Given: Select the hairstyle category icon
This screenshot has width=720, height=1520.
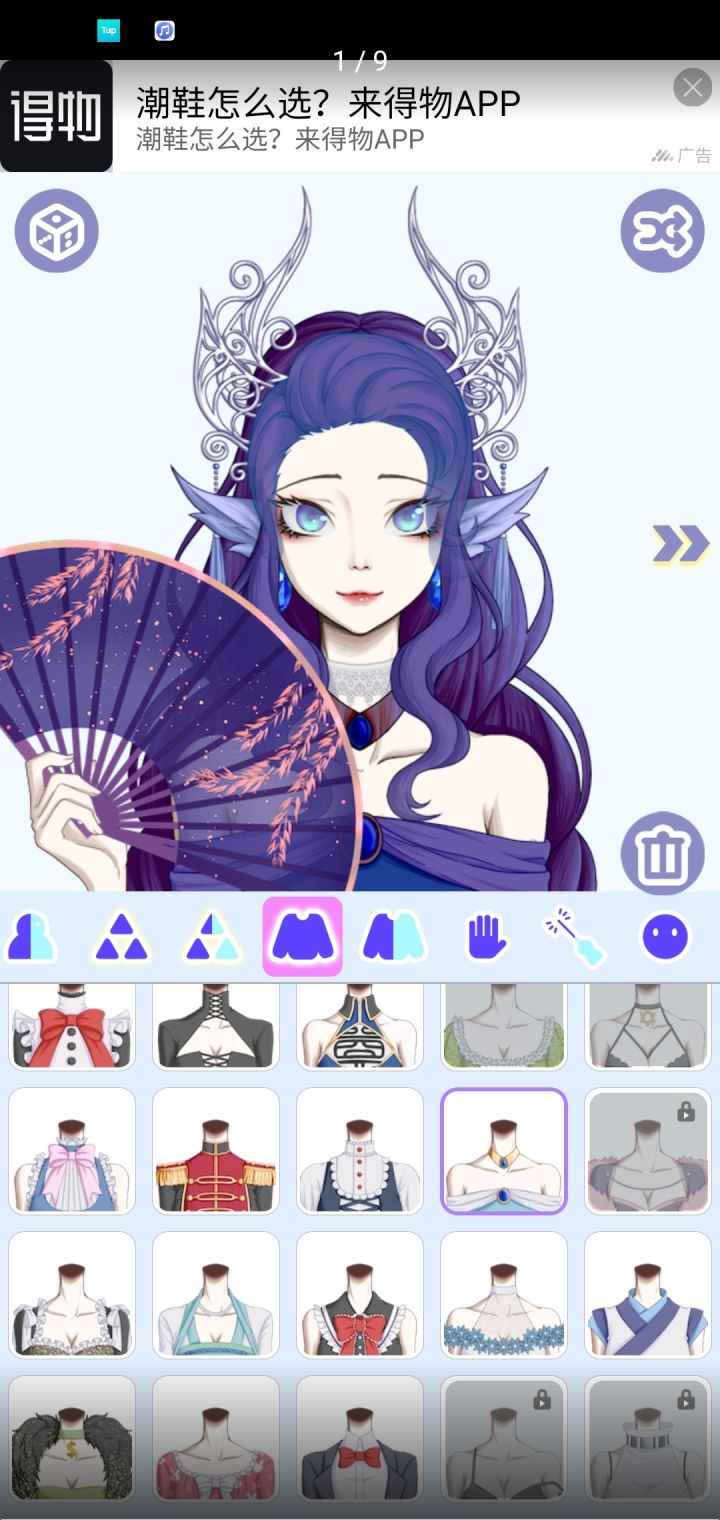Looking at the screenshot, I should [30, 935].
